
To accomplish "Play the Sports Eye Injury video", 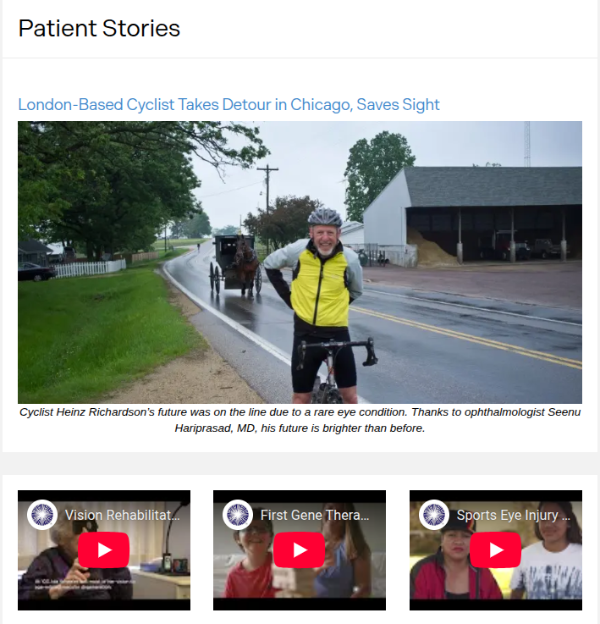I will (x=495, y=550).
